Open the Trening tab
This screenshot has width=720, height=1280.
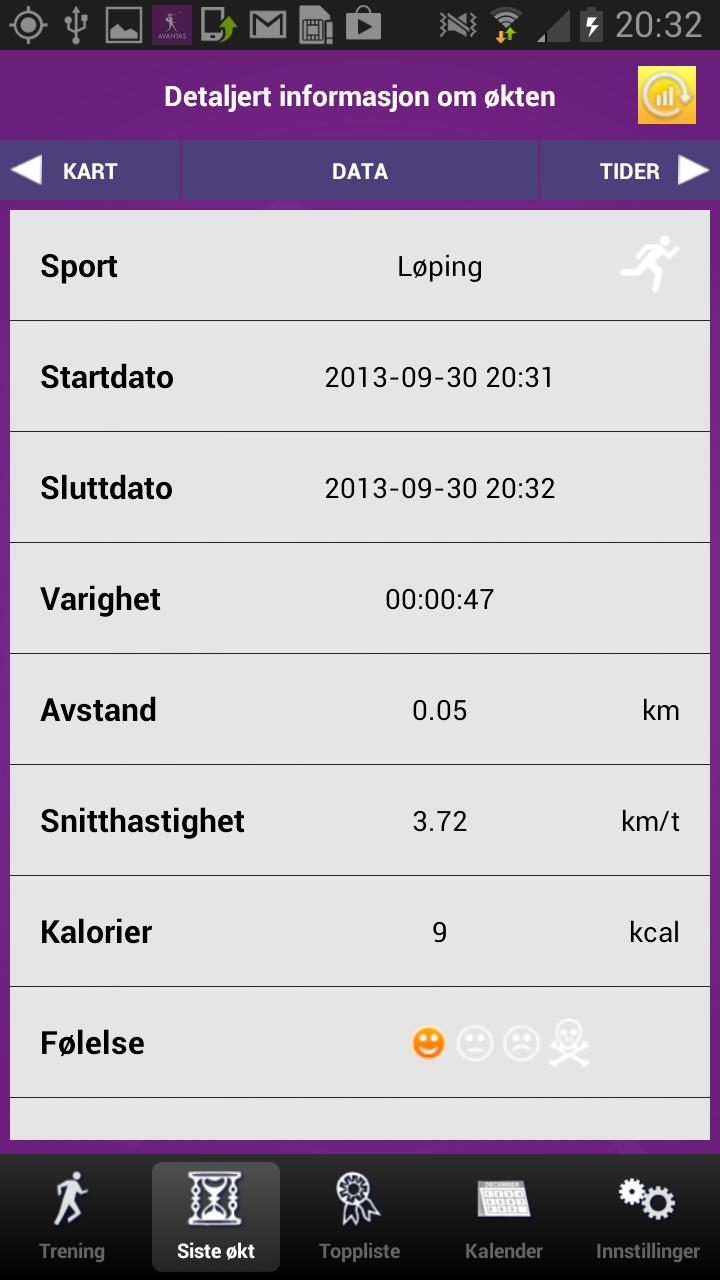[71, 1217]
